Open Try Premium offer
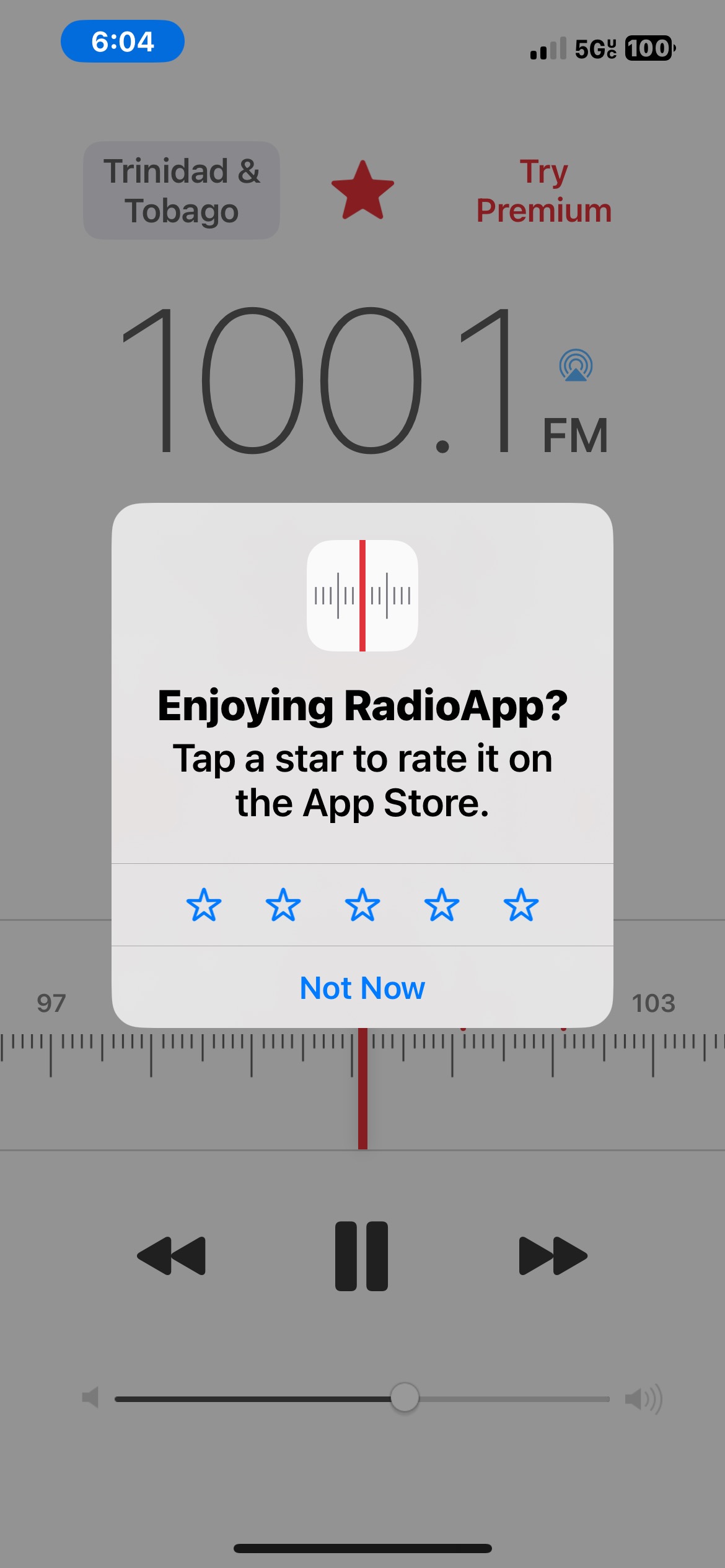 tap(543, 191)
